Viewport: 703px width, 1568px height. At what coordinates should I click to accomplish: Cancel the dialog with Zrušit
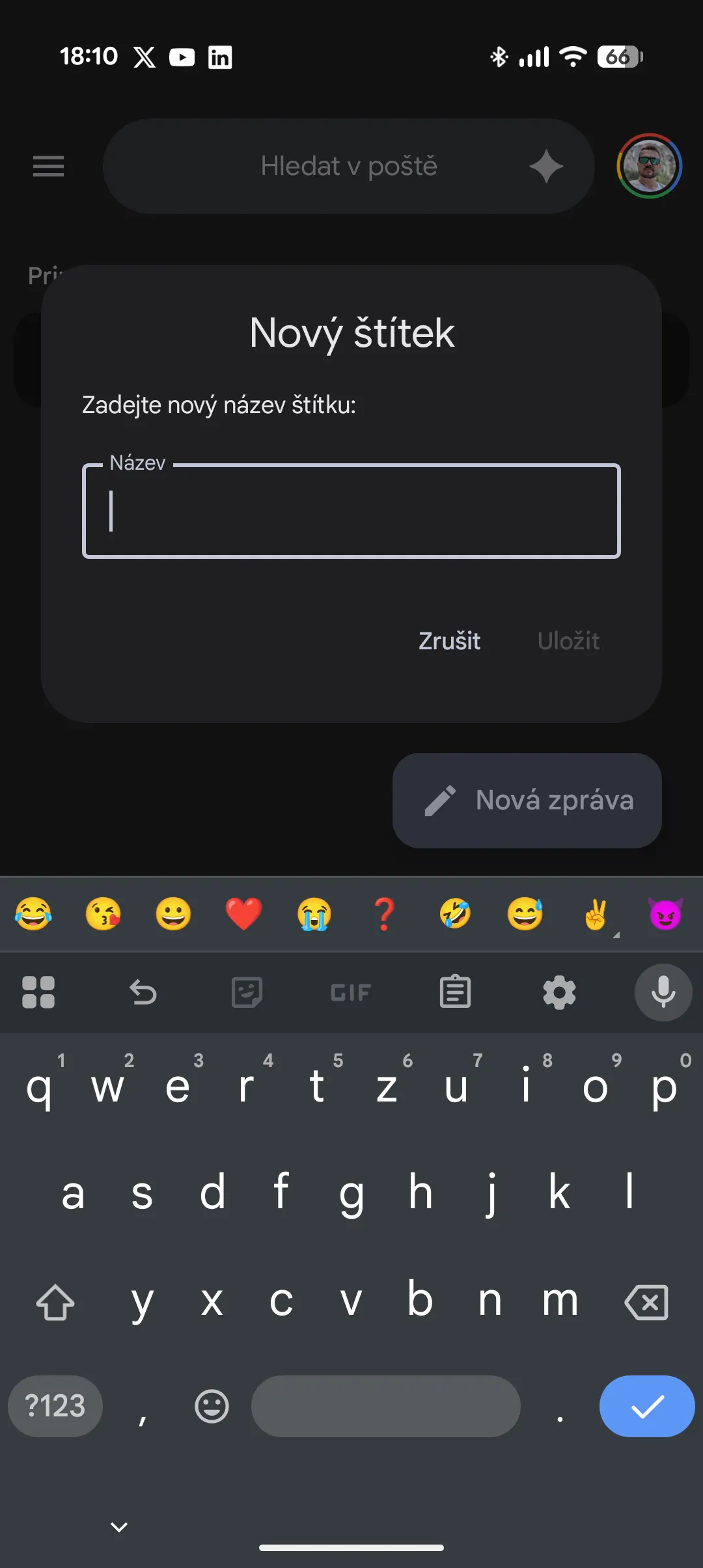tap(449, 641)
